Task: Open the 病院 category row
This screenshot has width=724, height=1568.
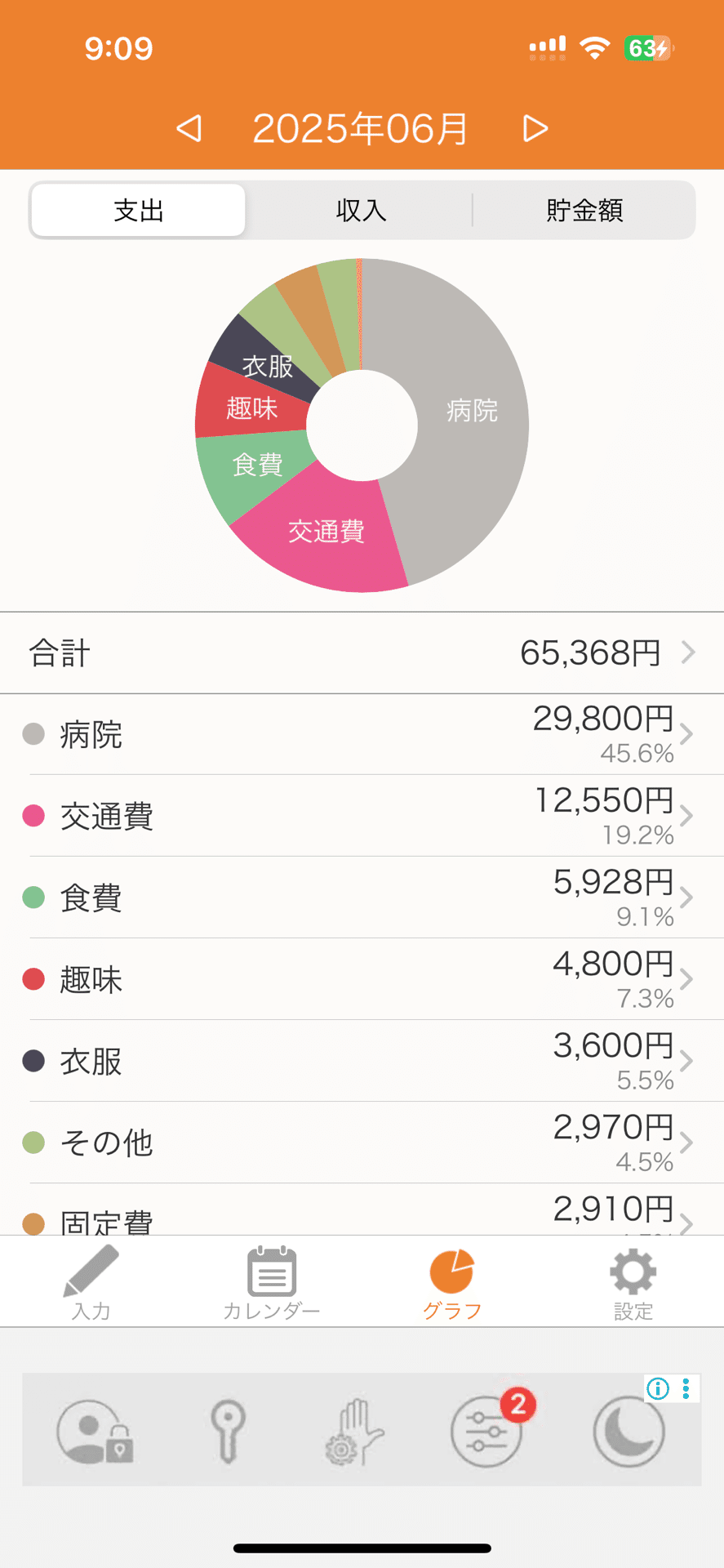Action: 362,734
